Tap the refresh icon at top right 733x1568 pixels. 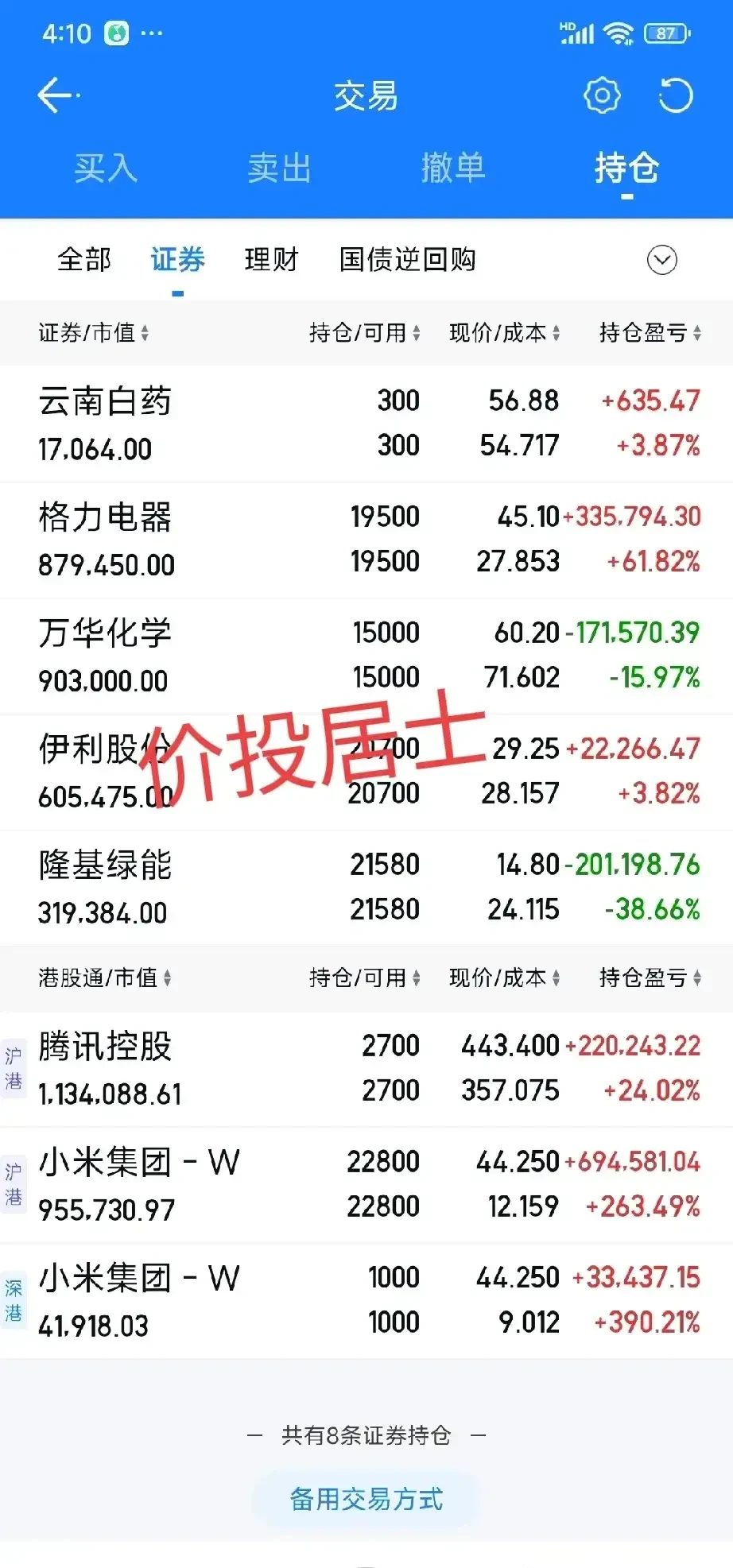[675, 95]
